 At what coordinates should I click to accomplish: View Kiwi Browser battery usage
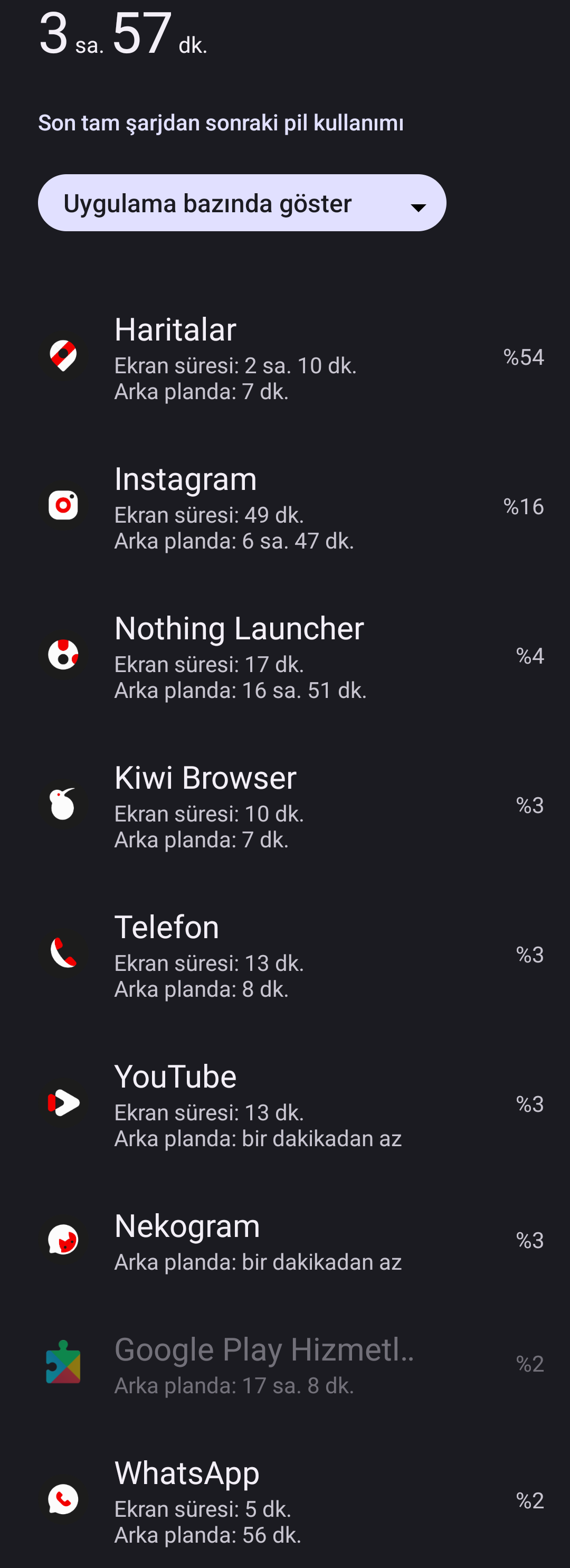284,806
